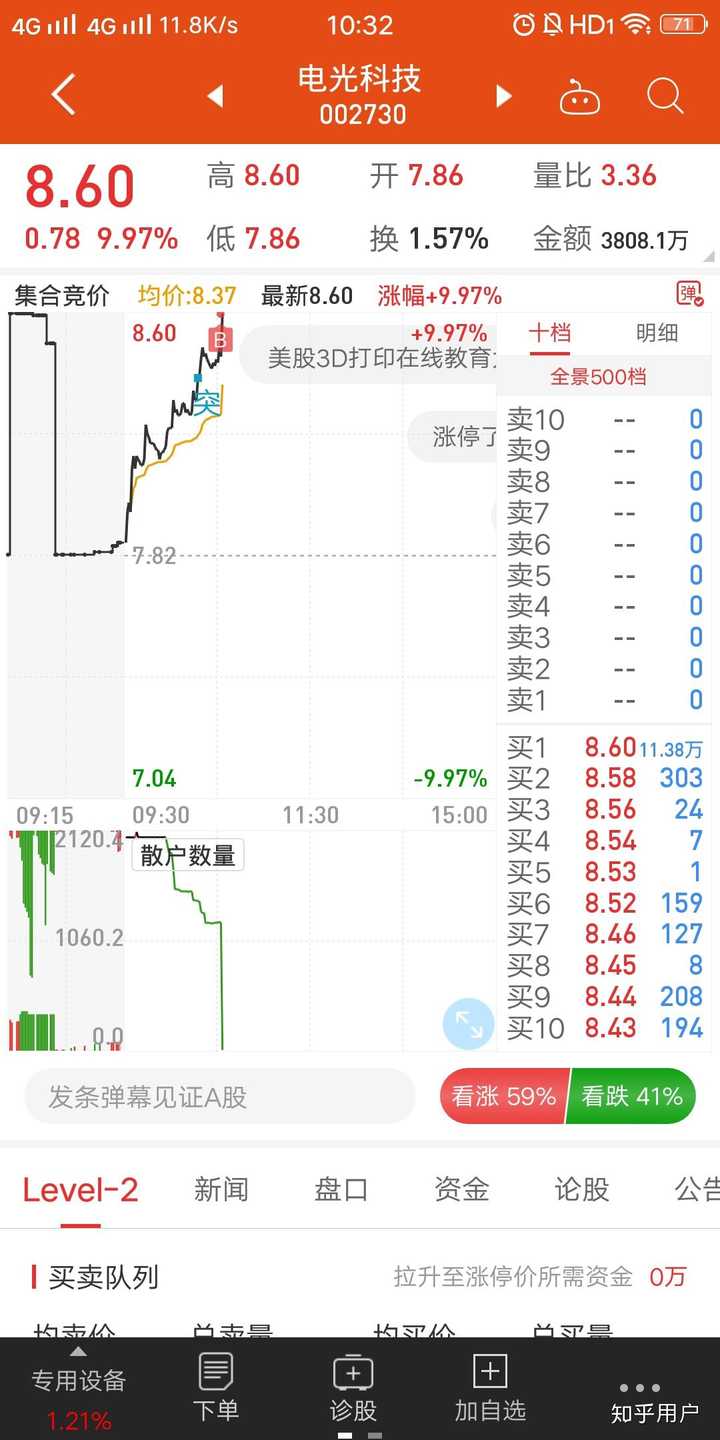Switch to the 资金 tab
This screenshot has width=720, height=1440.
click(x=461, y=1189)
